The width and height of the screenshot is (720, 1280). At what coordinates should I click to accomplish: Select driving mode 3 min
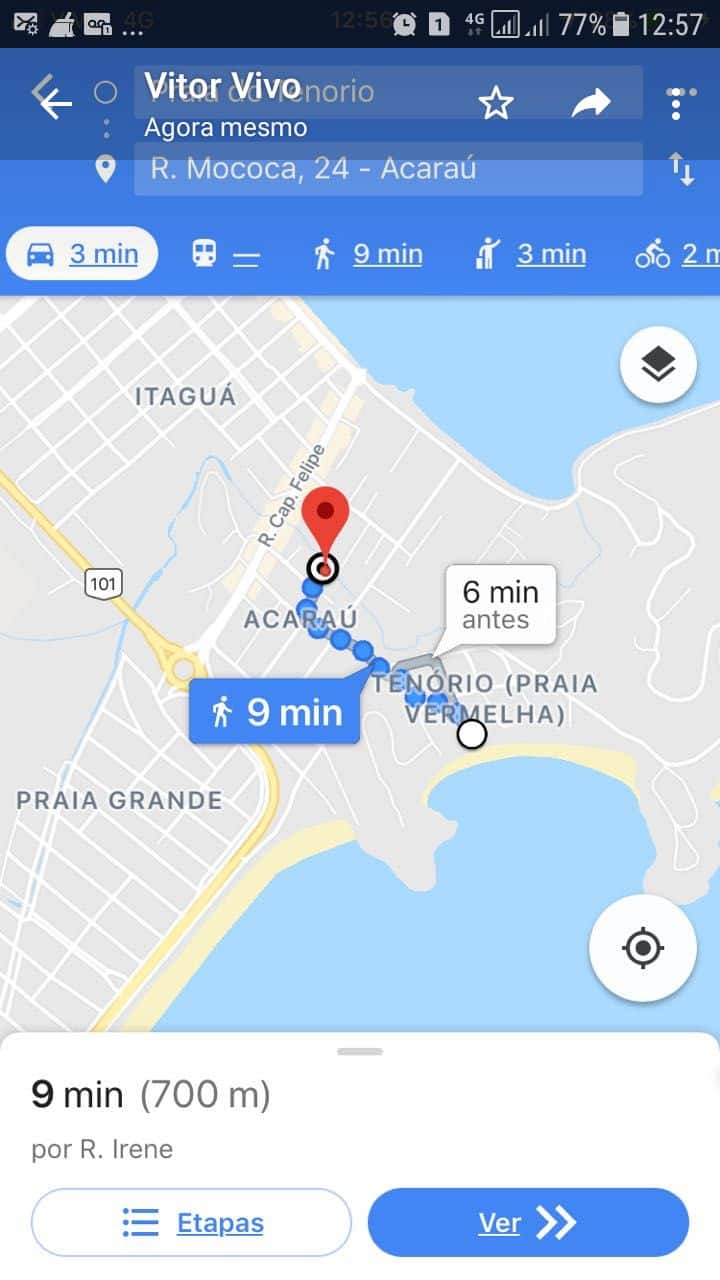coord(82,254)
